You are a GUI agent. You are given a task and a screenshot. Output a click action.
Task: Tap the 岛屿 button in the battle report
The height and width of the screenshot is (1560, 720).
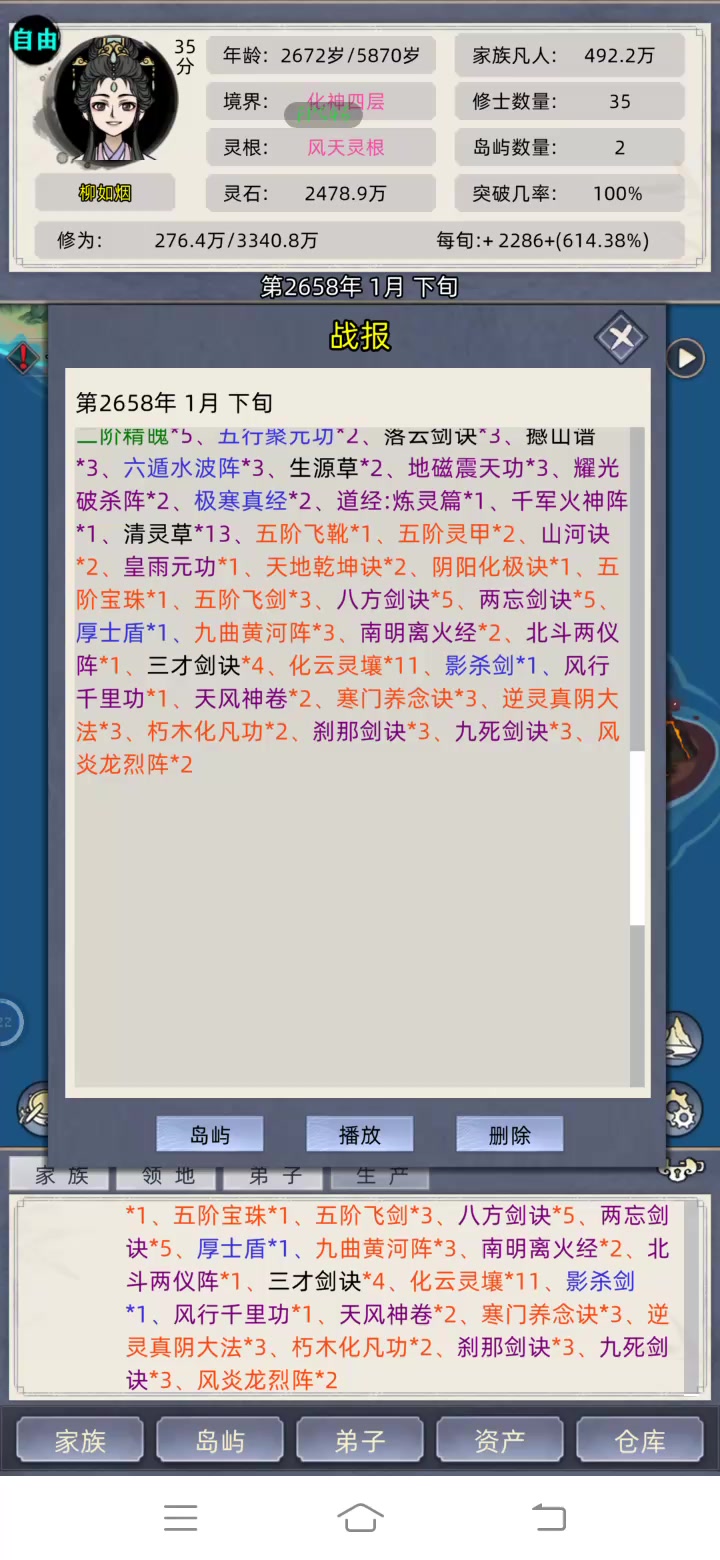pos(210,1135)
